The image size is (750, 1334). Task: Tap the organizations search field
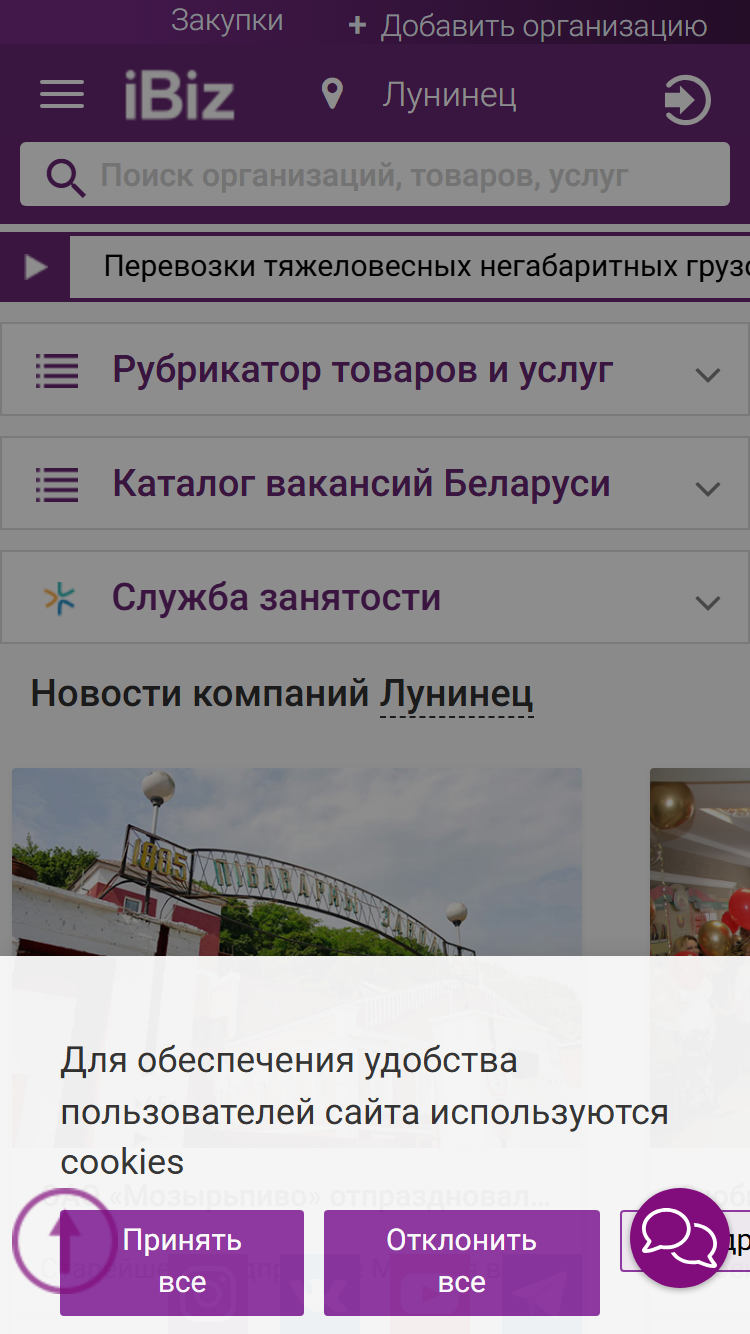(375, 175)
